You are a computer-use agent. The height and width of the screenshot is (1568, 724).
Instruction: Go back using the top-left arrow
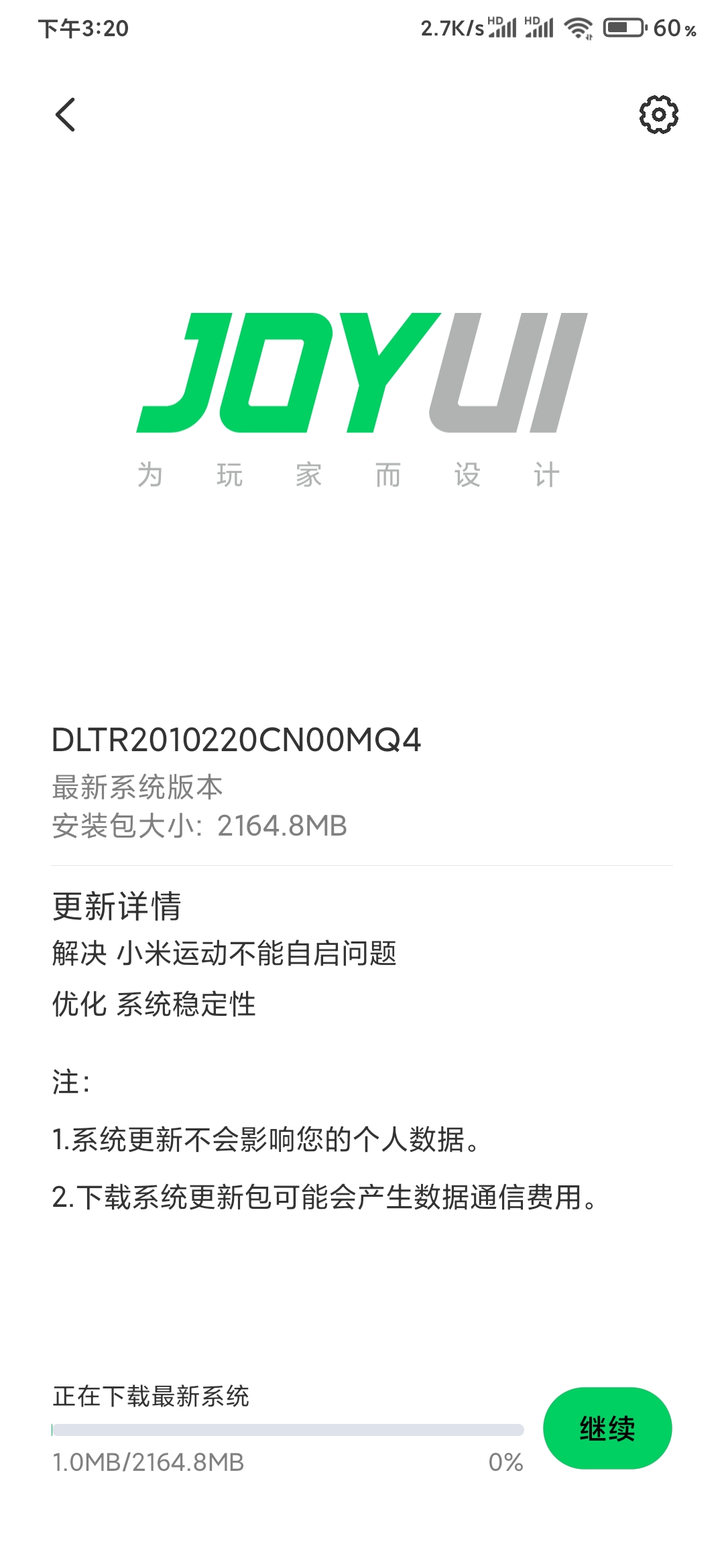(x=65, y=115)
